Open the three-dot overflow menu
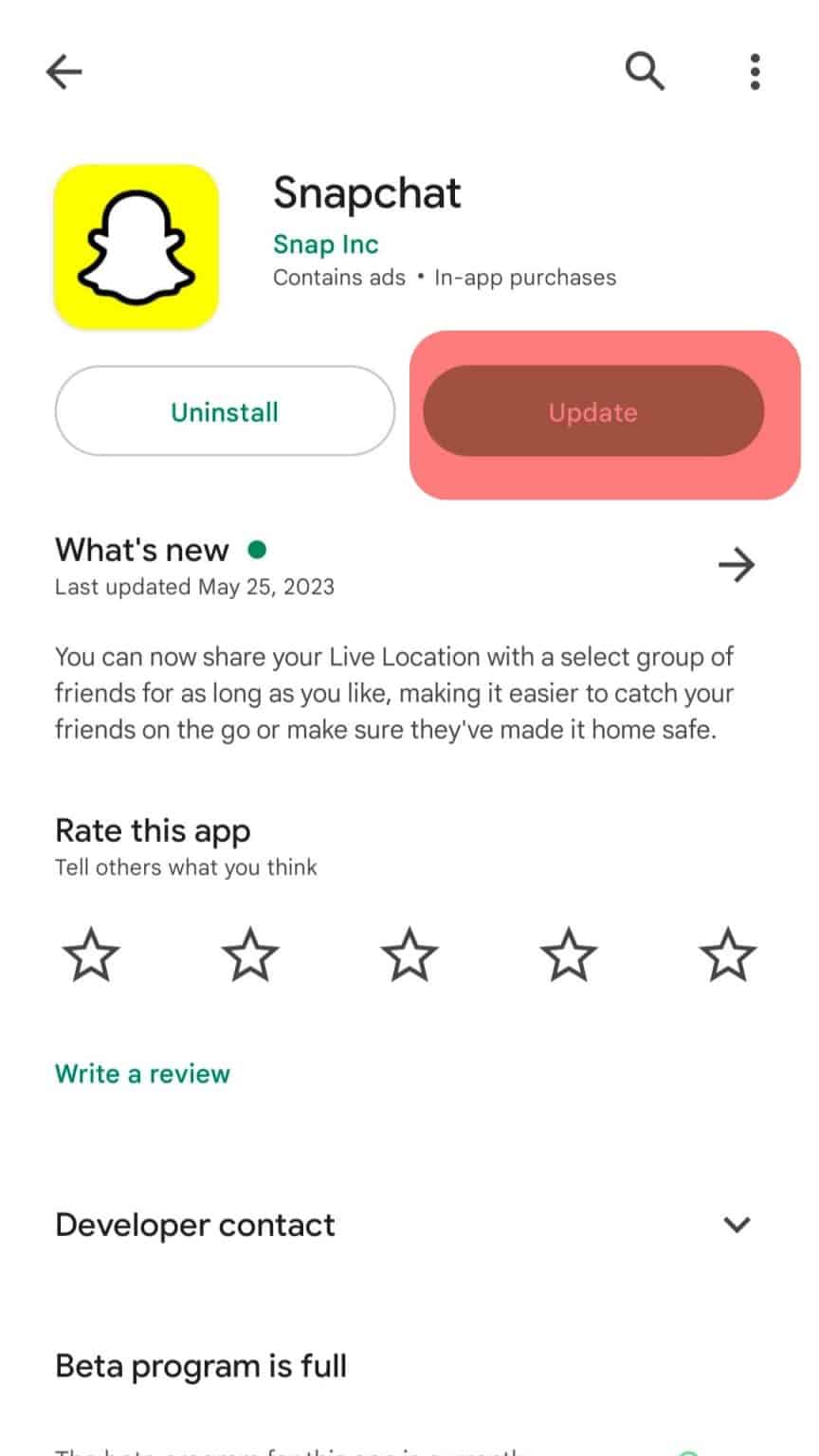The height and width of the screenshot is (1456, 819). click(755, 71)
